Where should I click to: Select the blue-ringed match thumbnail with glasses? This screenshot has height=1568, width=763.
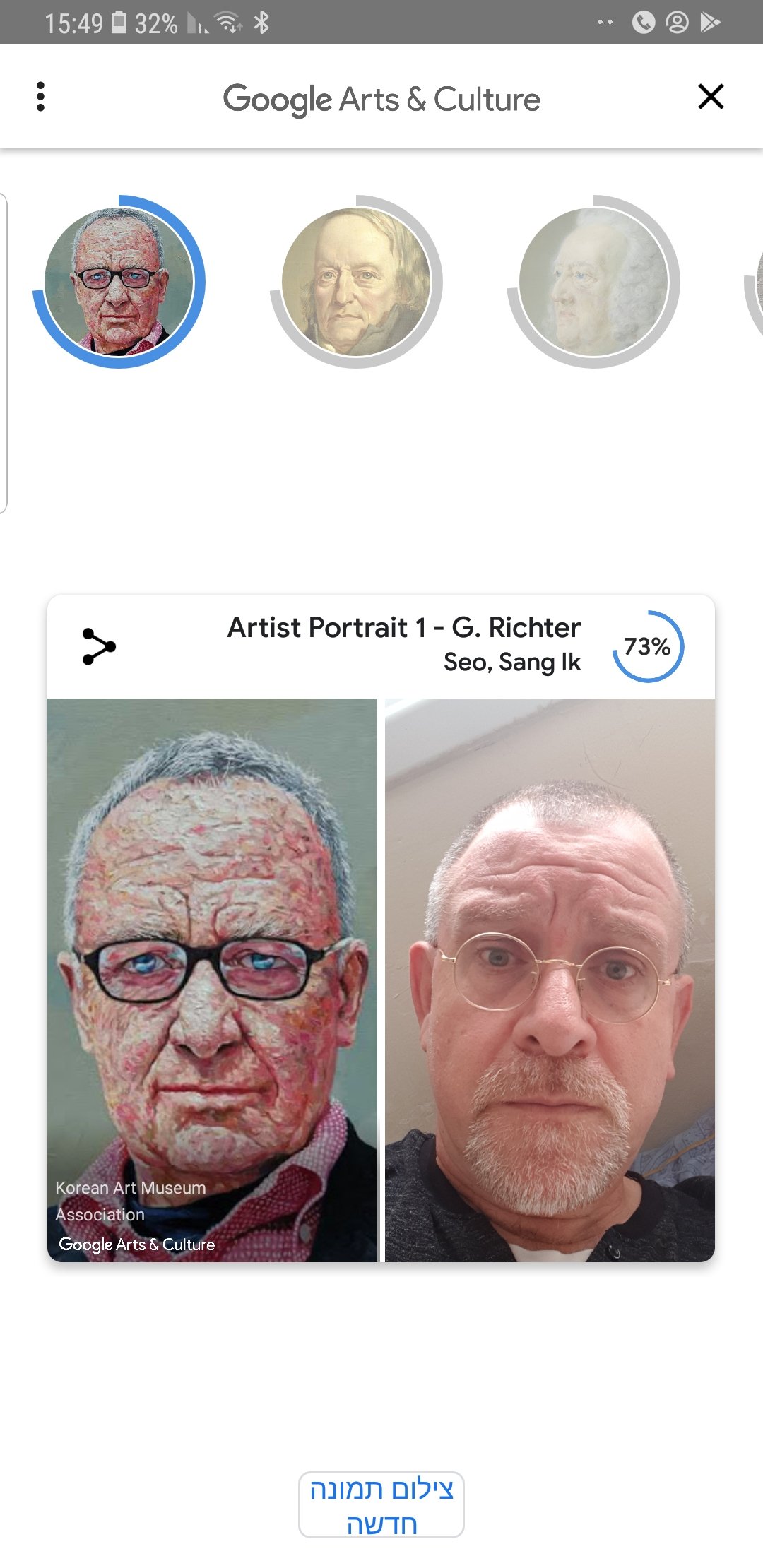tap(119, 281)
